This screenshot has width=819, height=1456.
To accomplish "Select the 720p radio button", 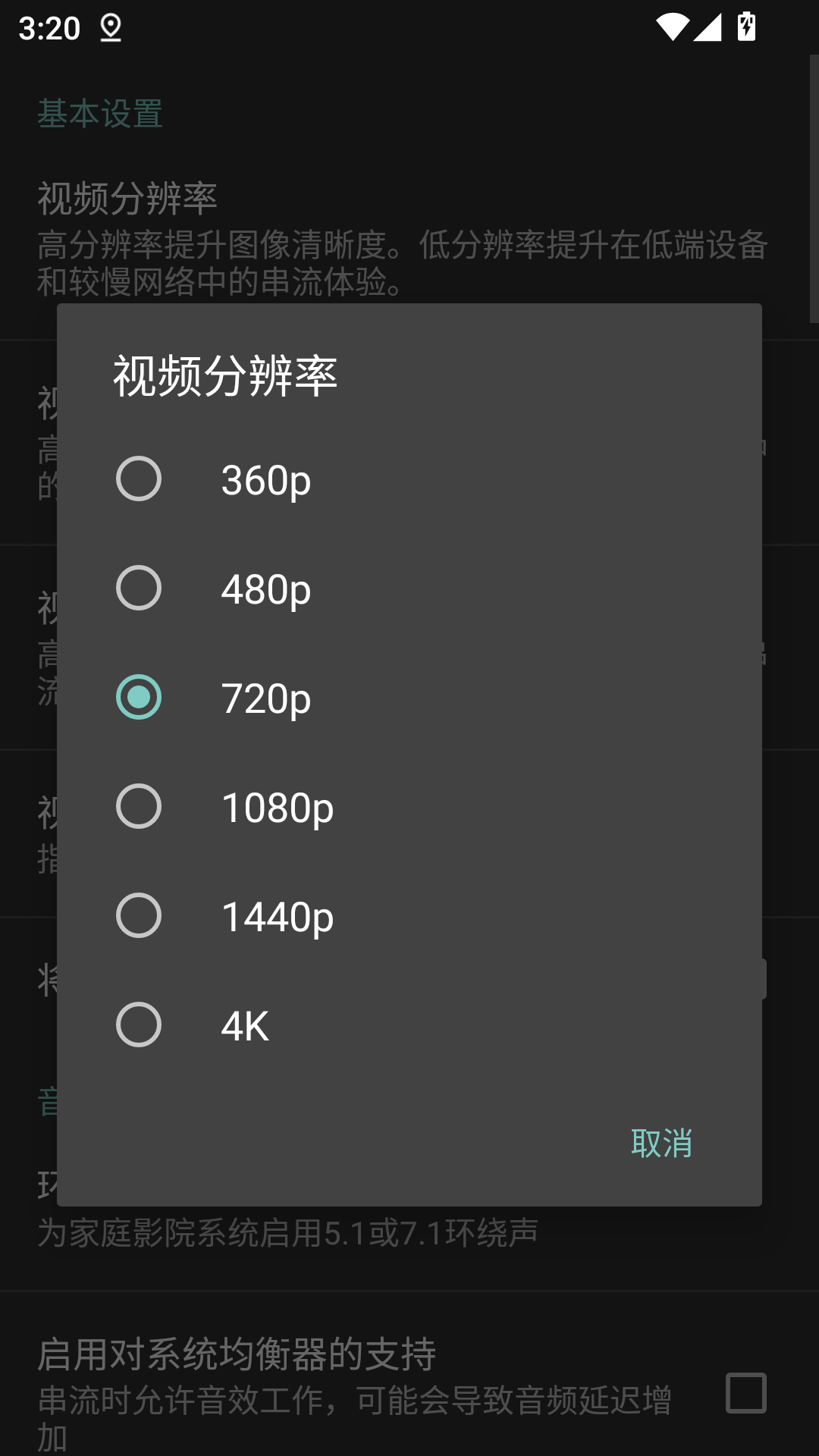I will coord(139,698).
